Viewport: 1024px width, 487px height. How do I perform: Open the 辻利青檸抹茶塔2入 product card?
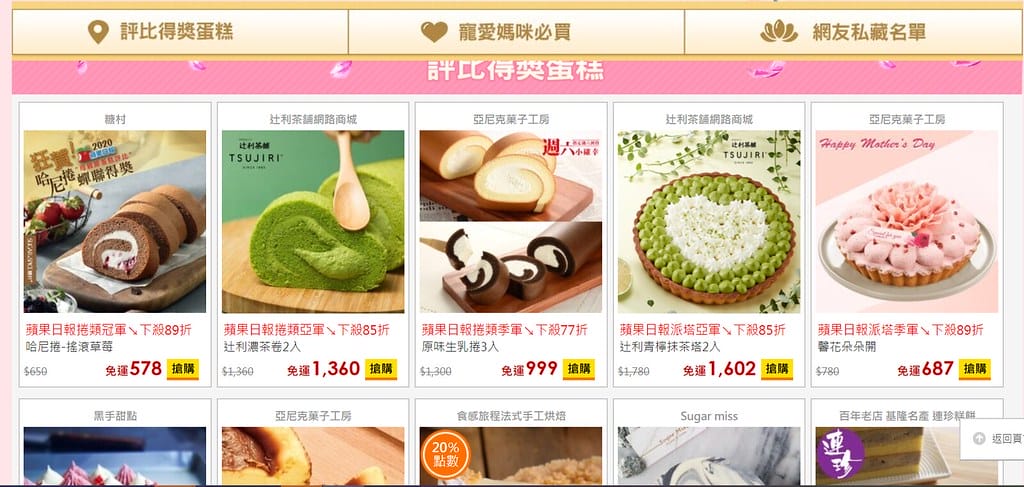tap(709, 221)
